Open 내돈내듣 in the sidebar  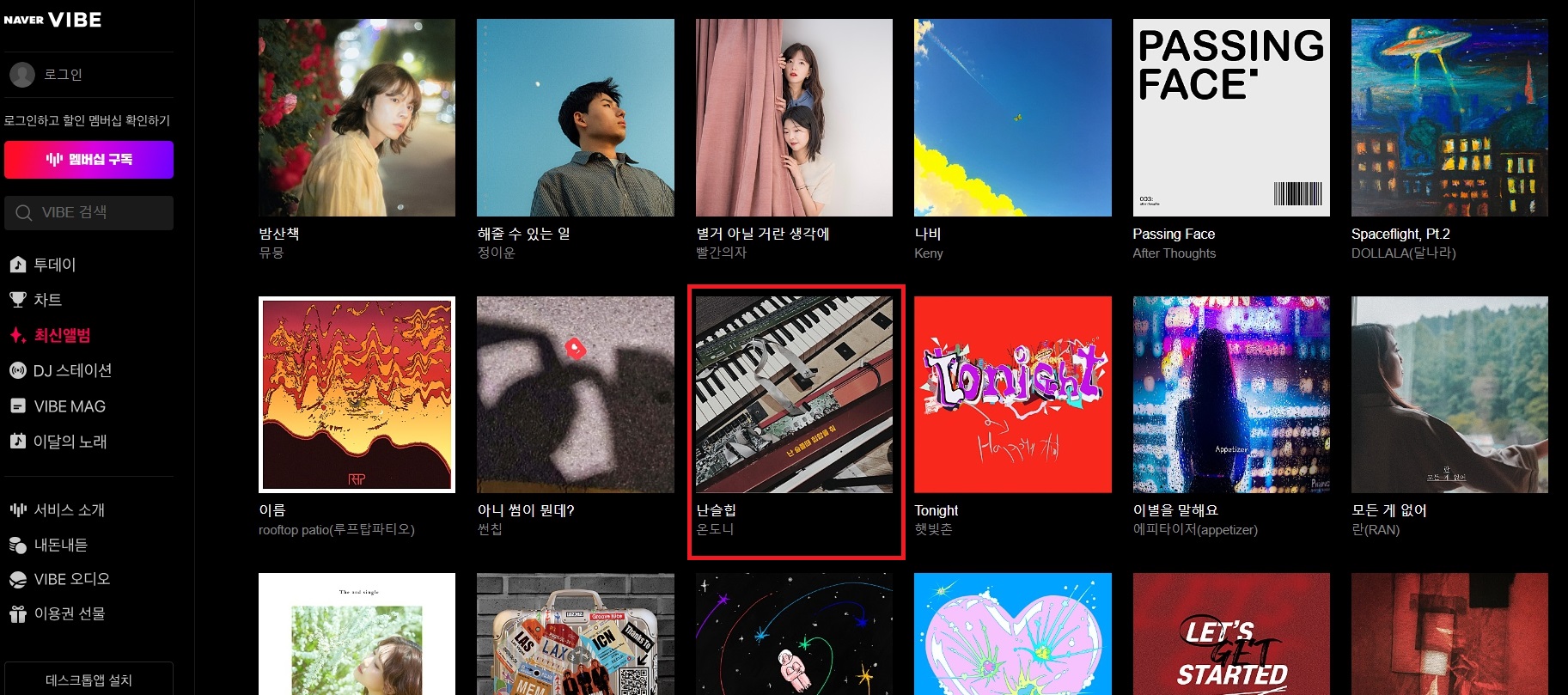point(60,545)
